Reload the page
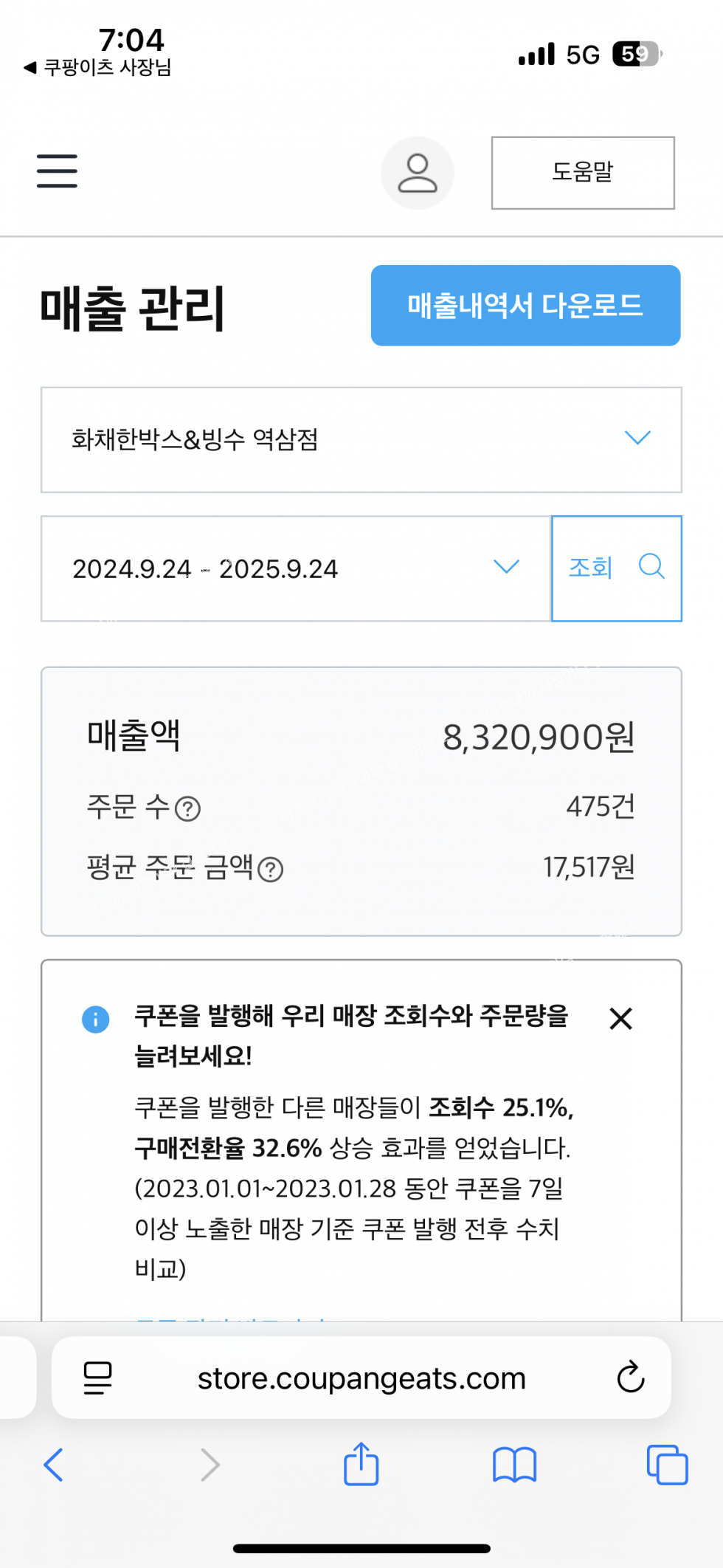 pos(631,1377)
